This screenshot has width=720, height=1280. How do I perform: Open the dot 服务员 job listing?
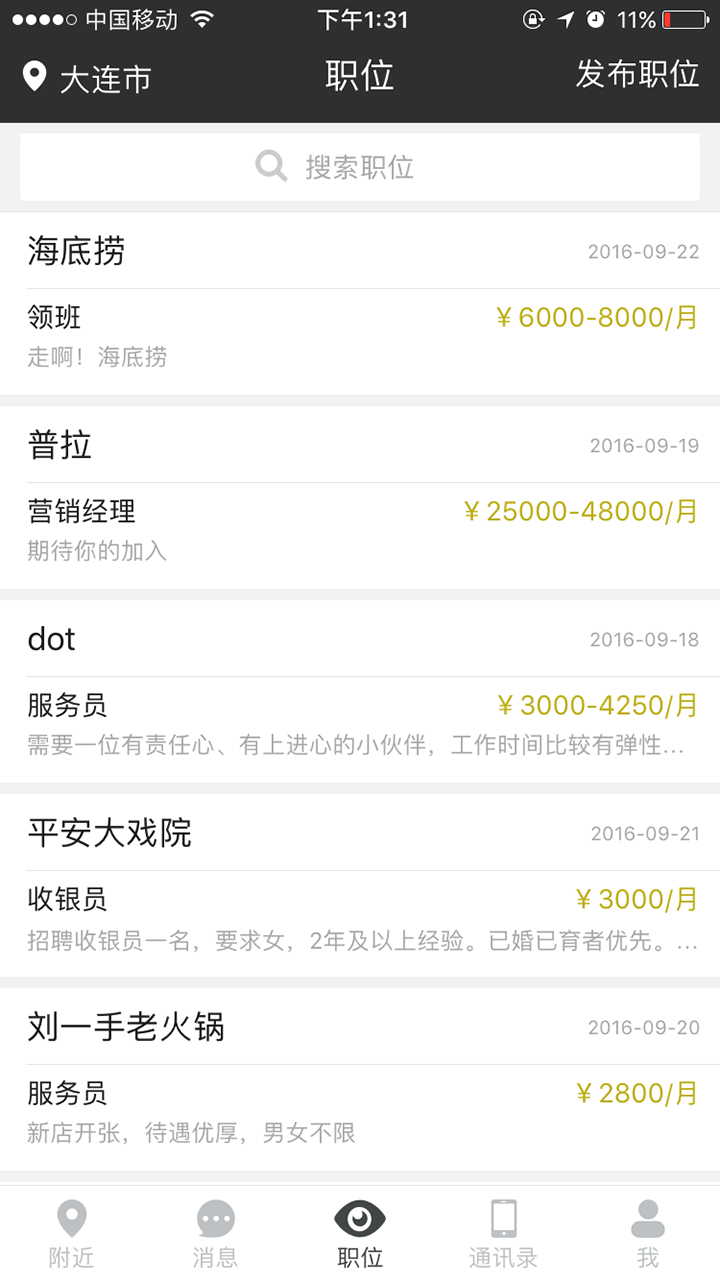pos(360,691)
